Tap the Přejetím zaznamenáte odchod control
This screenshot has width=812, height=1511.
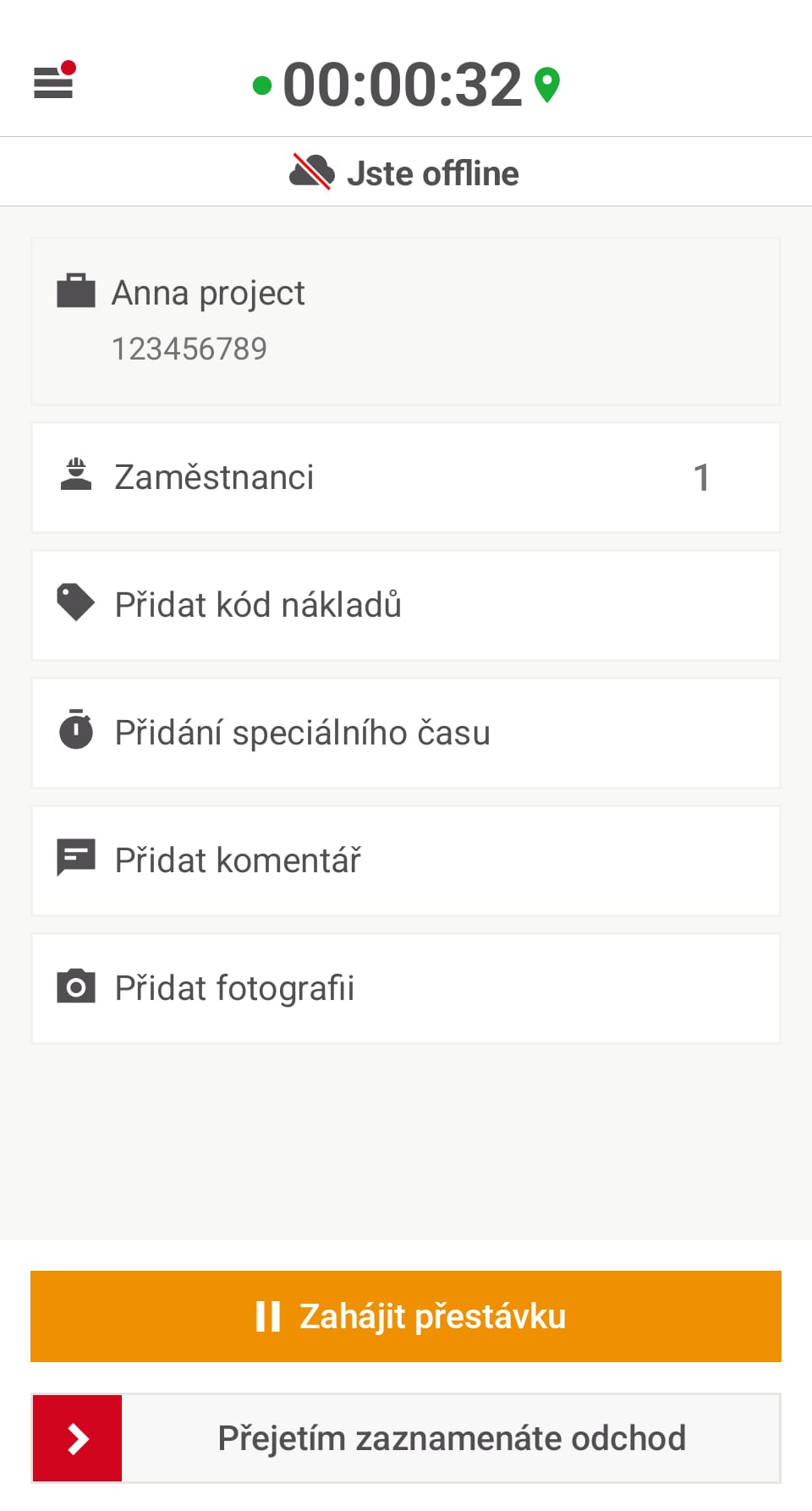pyautogui.click(x=78, y=1438)
